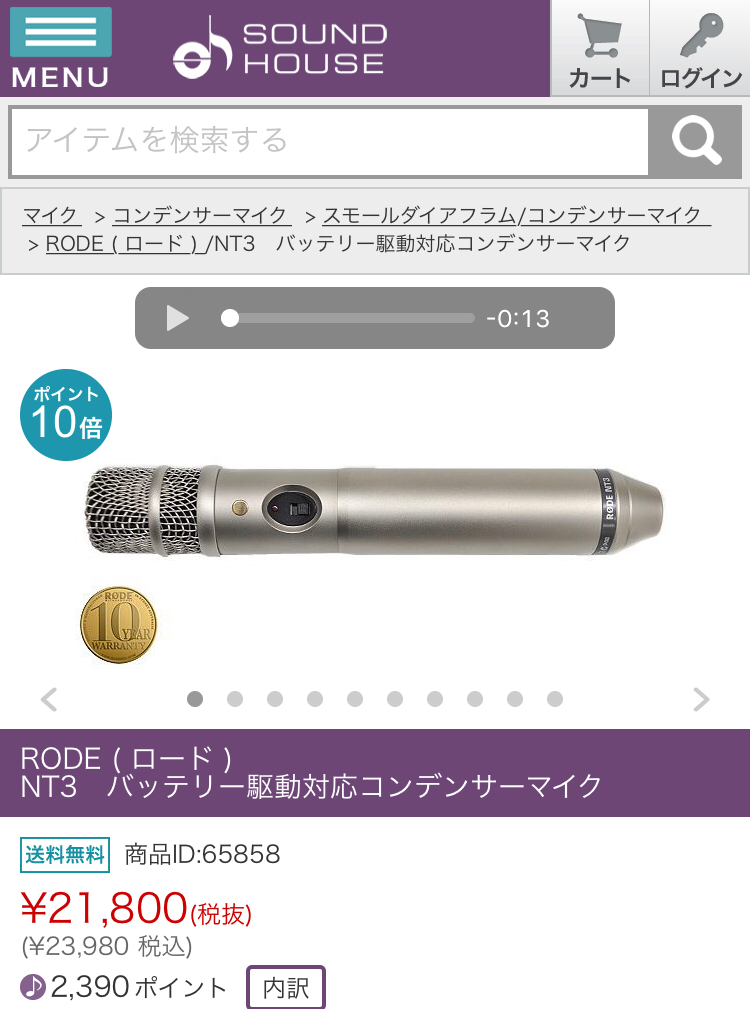Image resolution: width=750 pixels, height=1009 pixels.
Task: Open the MENU drawer
Action: (x=60, y=47)
